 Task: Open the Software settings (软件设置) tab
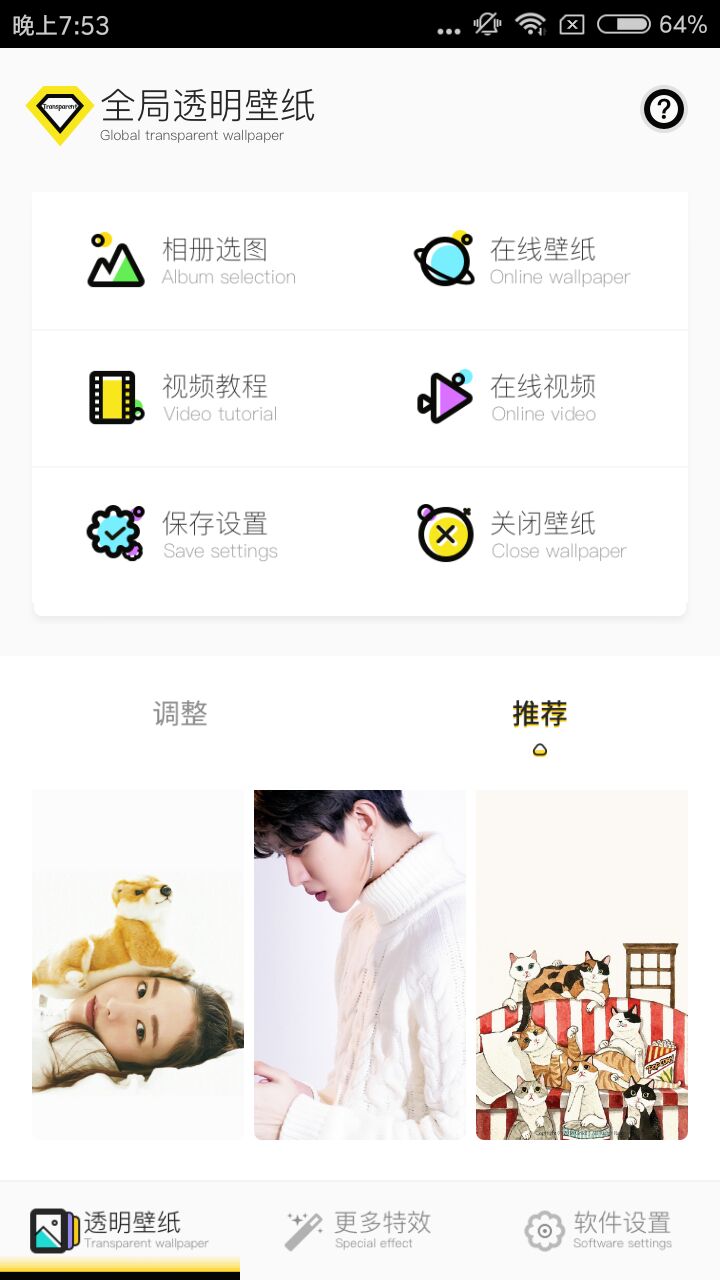tap(598, 1230)
